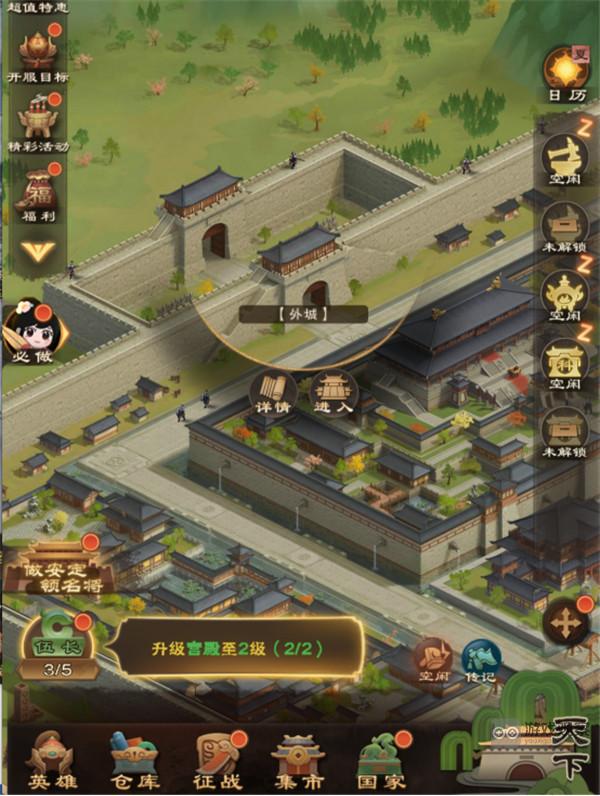
Task: Open the 福利 welfare rewards
Action: [x=37, y=190]
